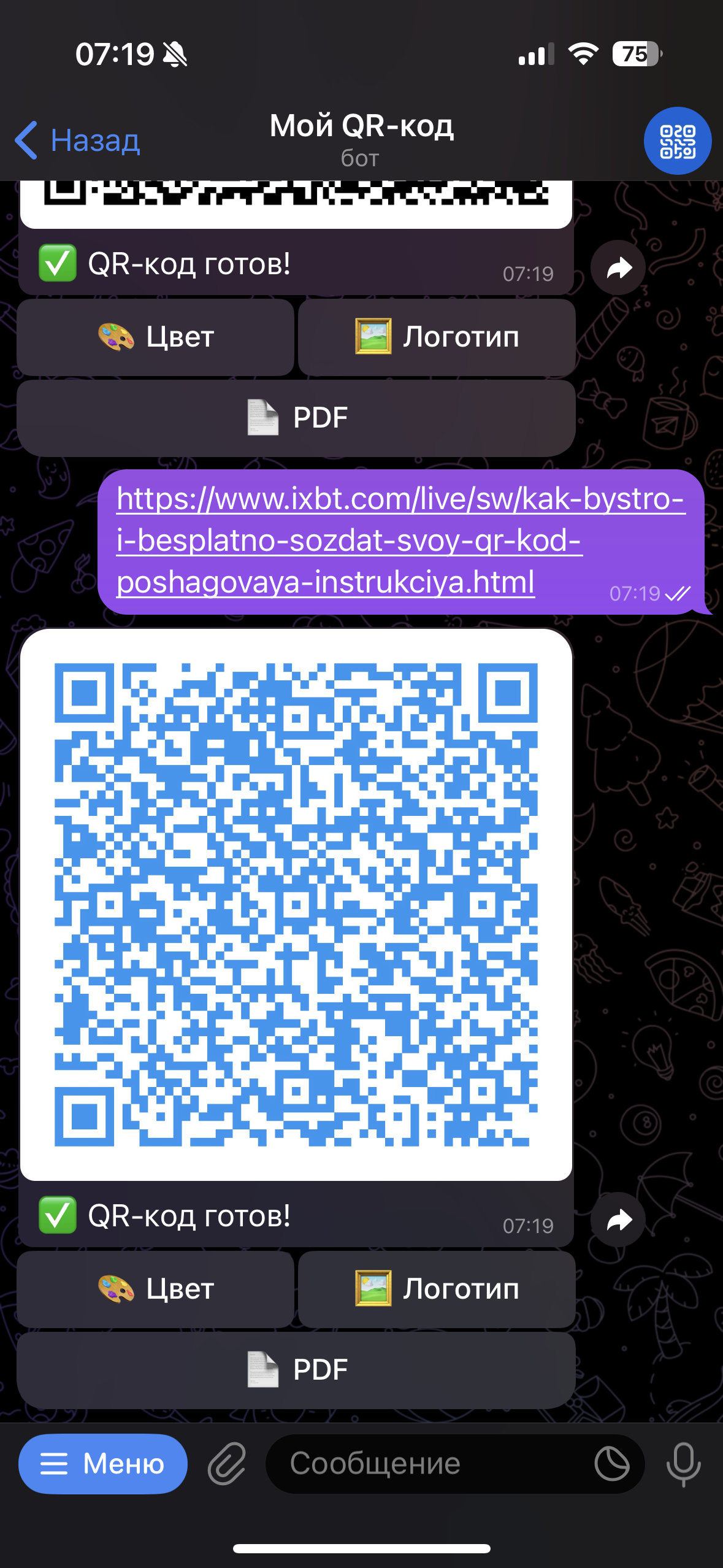Attach a file with the paperclip
This screenshot has height=1568, width=723.
pyautogui.click(x=227, y=1464)
